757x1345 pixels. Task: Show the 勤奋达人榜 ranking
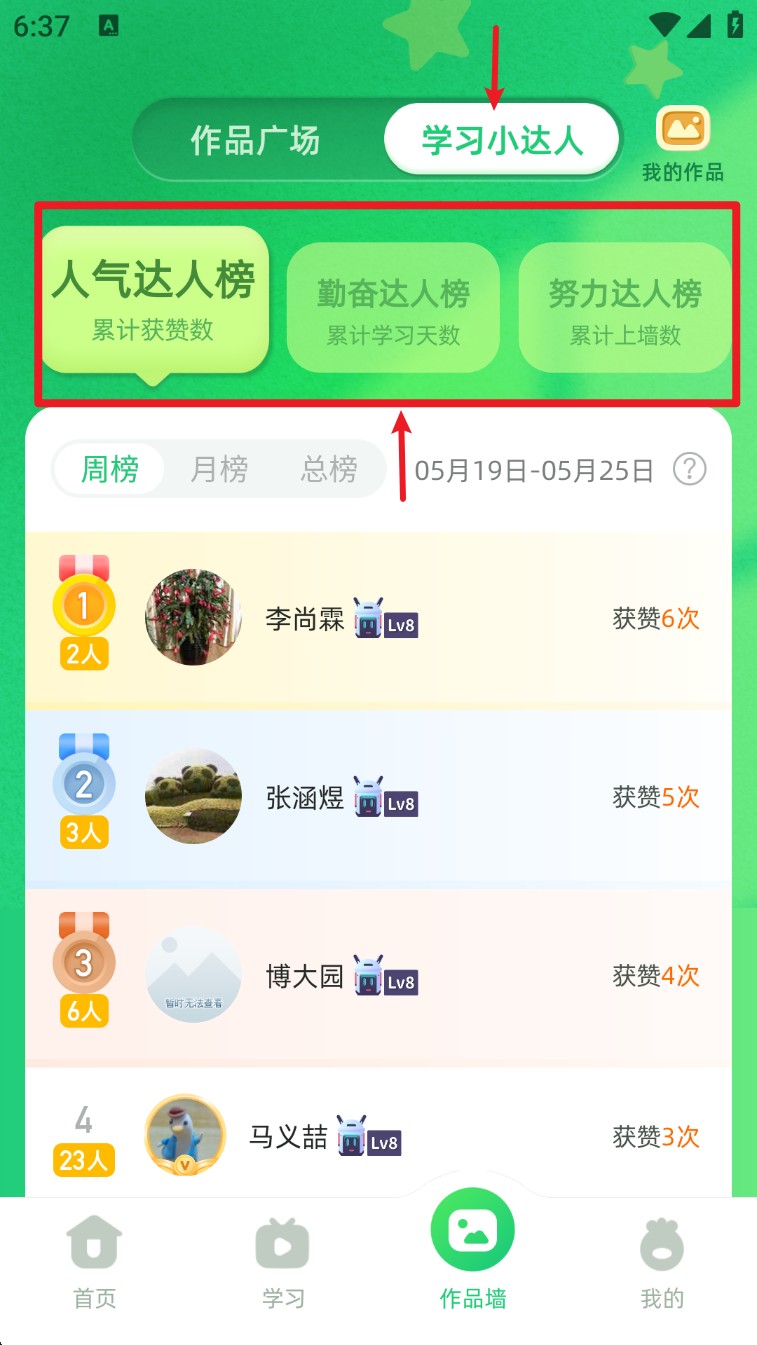click(x=393, y=307)
